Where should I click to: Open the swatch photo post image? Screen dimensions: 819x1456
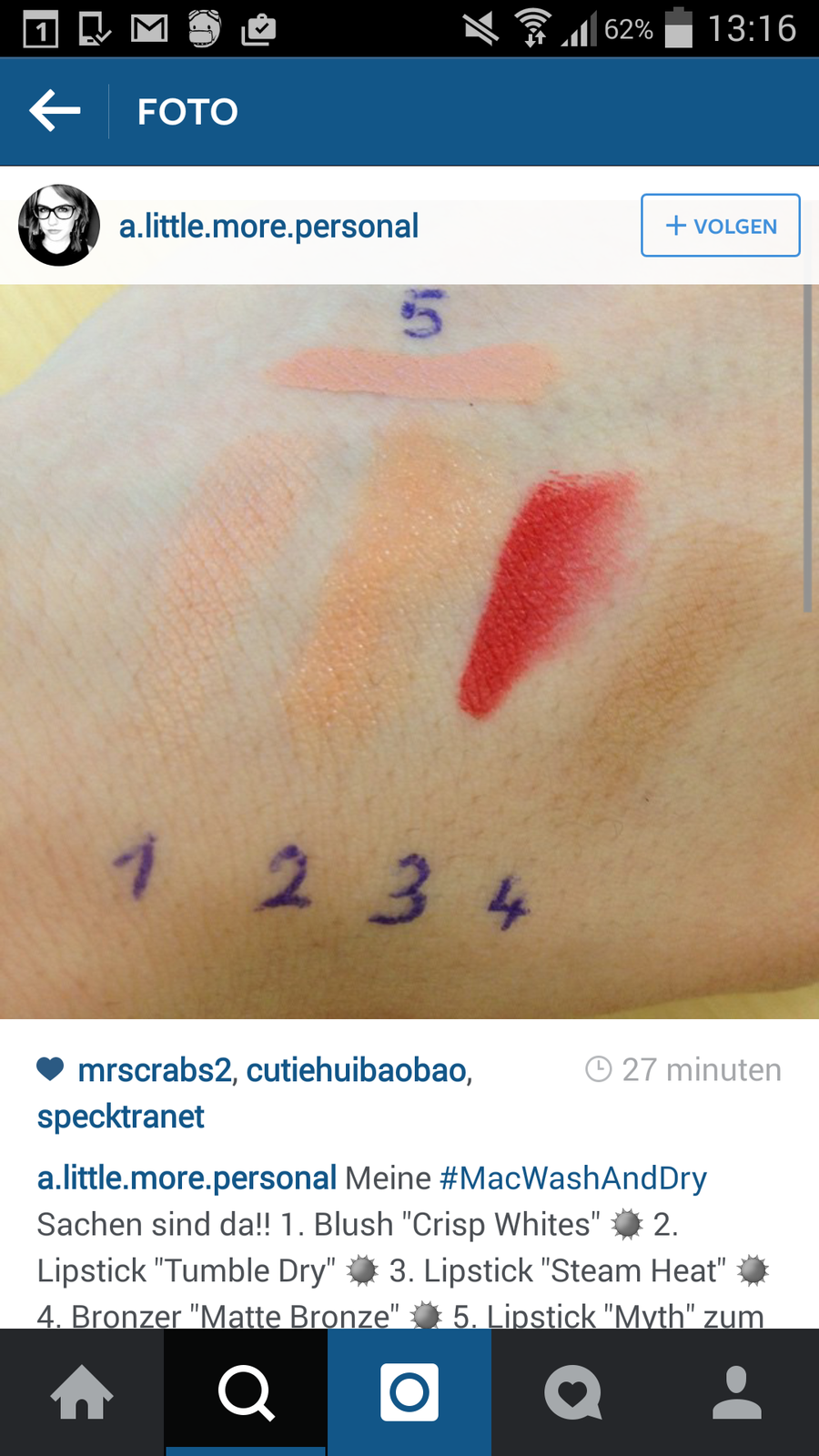pos(409,652)
